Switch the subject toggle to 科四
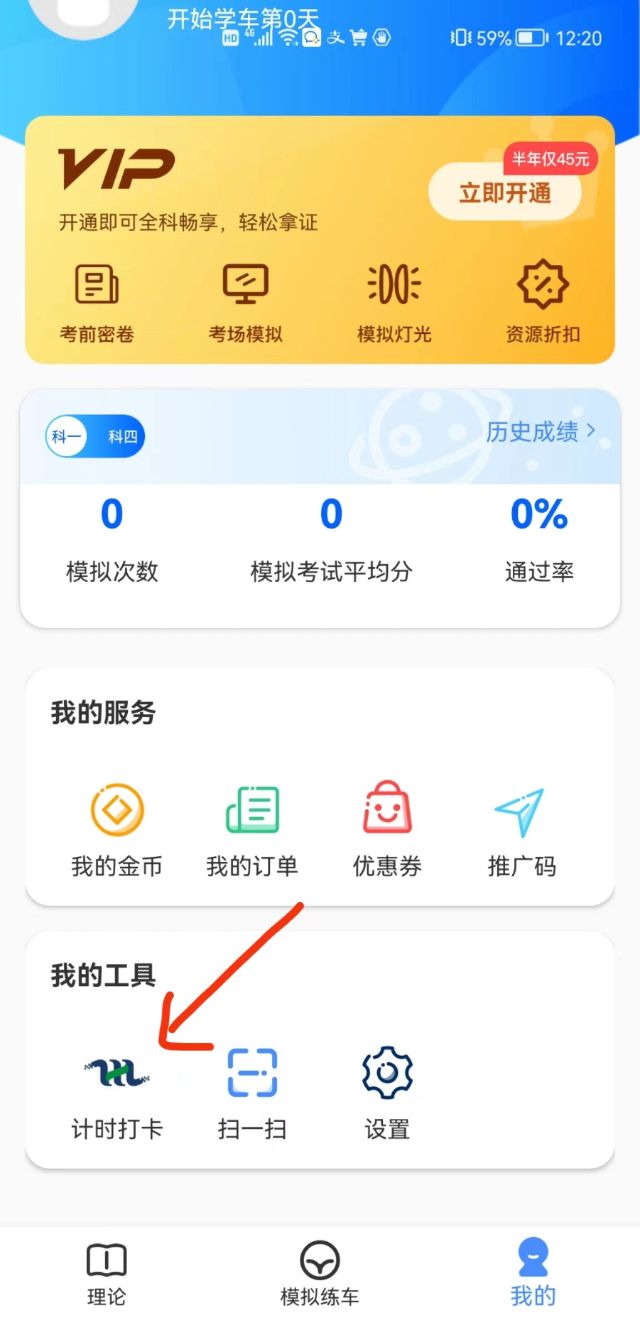The image size is (640, 1320). pyautogui.click(x=123, y=436)
